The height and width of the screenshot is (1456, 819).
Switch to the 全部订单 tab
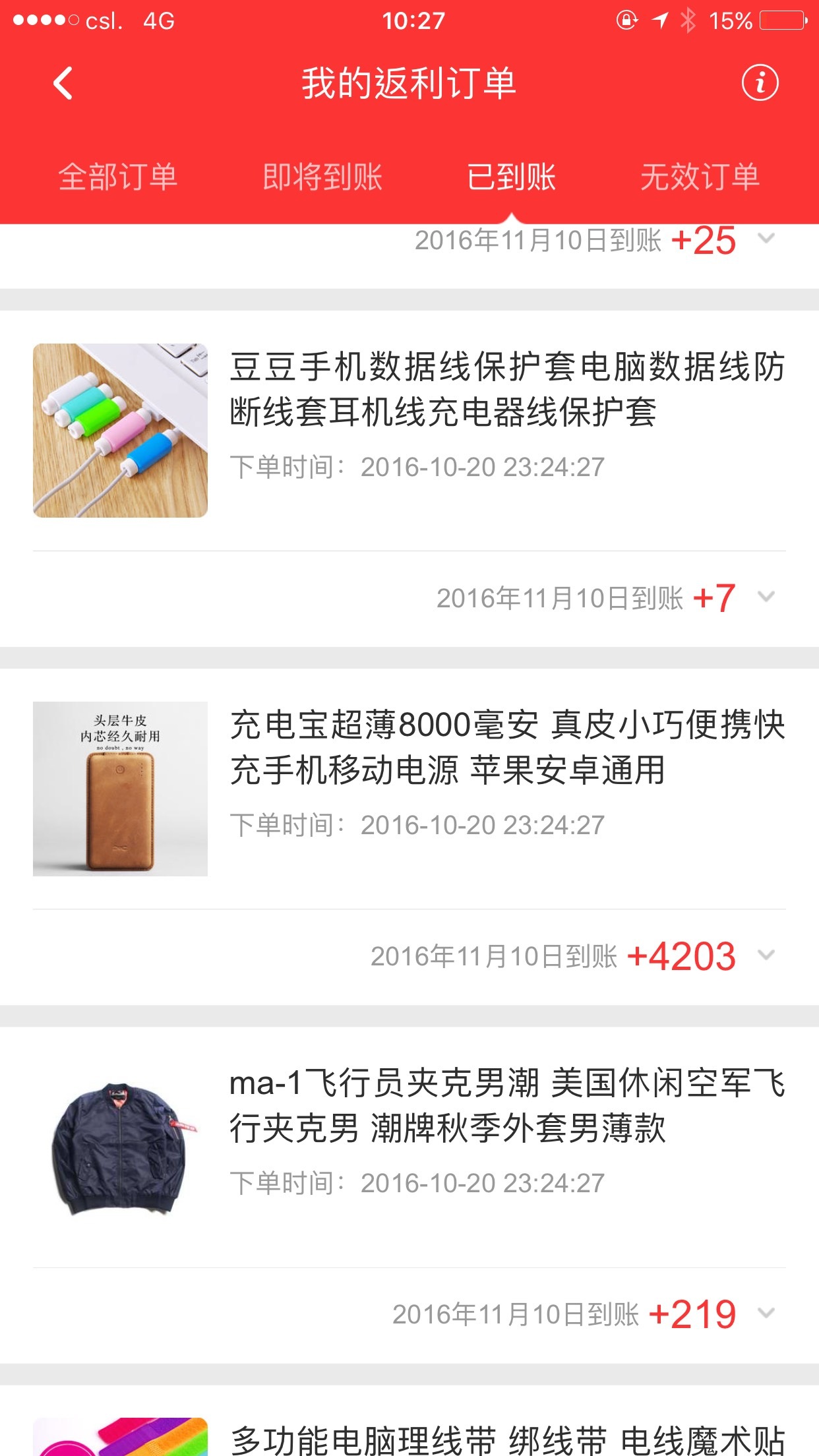pyautogui.click(x=118, y=177)
